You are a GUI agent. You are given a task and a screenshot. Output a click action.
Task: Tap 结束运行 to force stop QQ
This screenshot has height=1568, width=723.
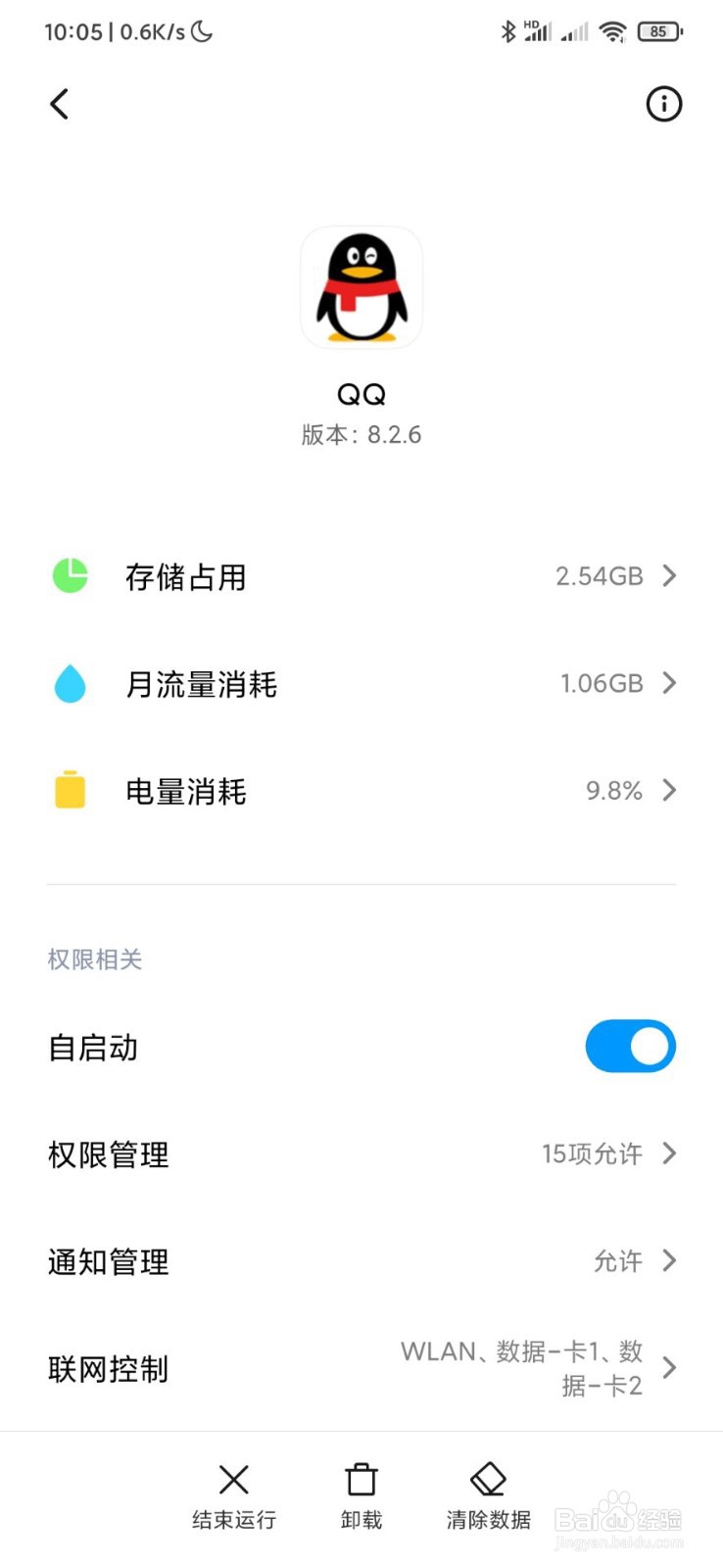pyautogui.click(x=234, y=1496)
